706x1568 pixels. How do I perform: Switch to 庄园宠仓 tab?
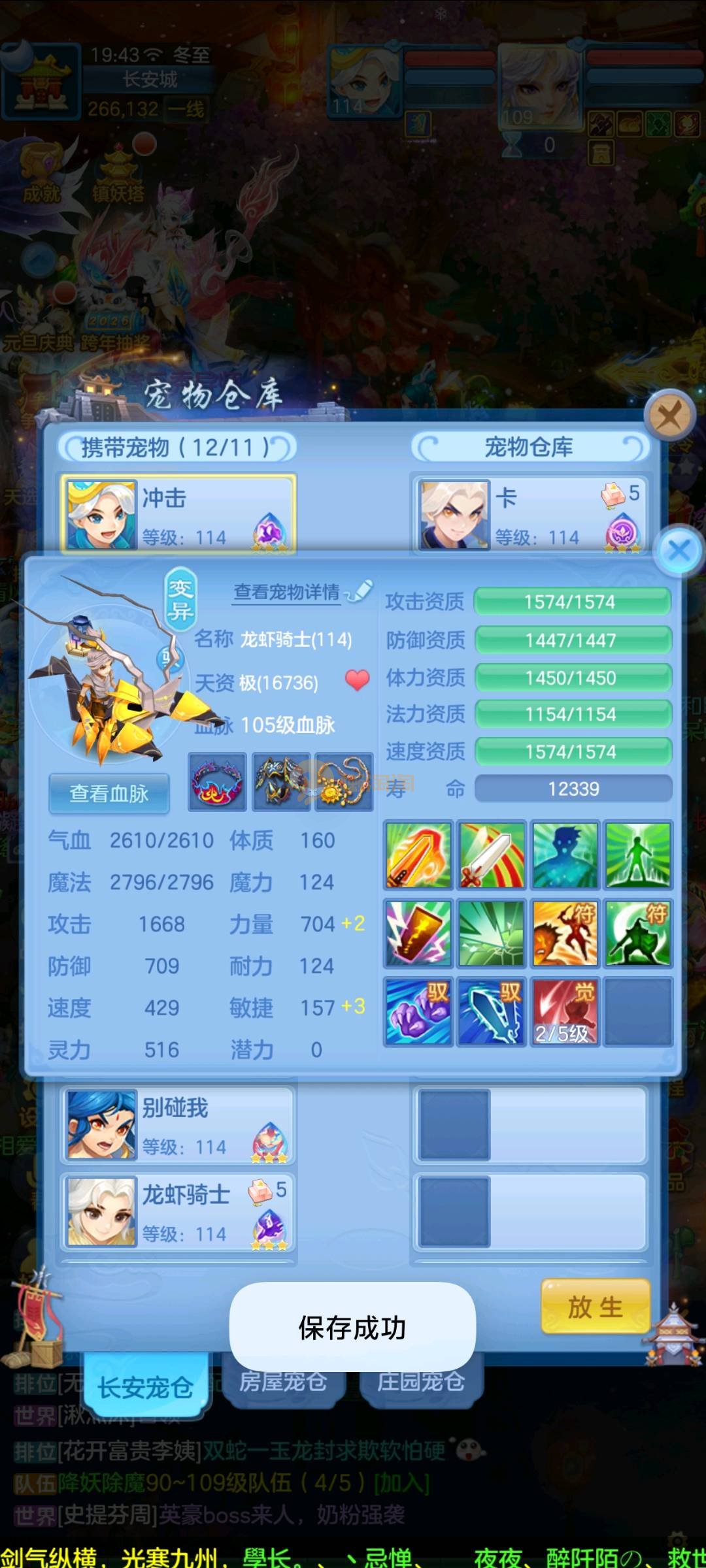[x=421, y=1382]
